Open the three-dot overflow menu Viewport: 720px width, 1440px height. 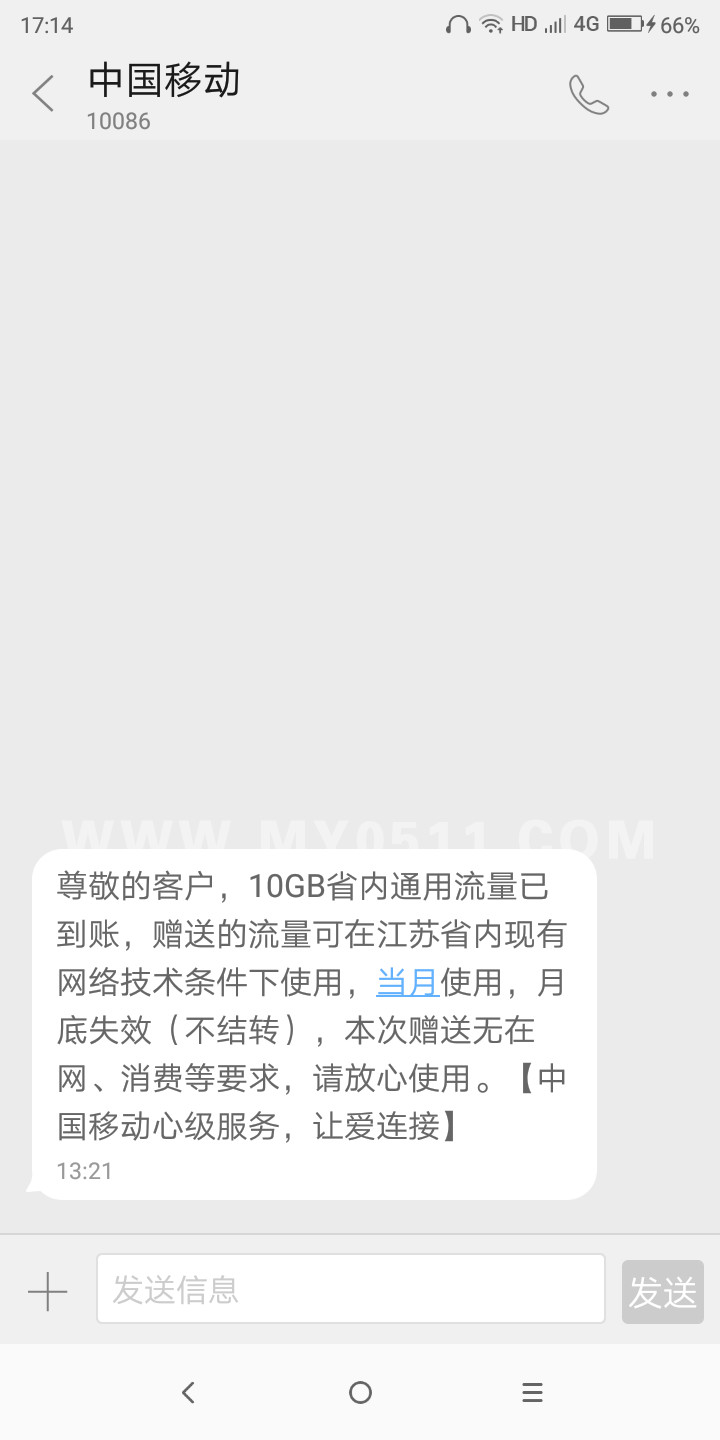(x=669, y=94)
